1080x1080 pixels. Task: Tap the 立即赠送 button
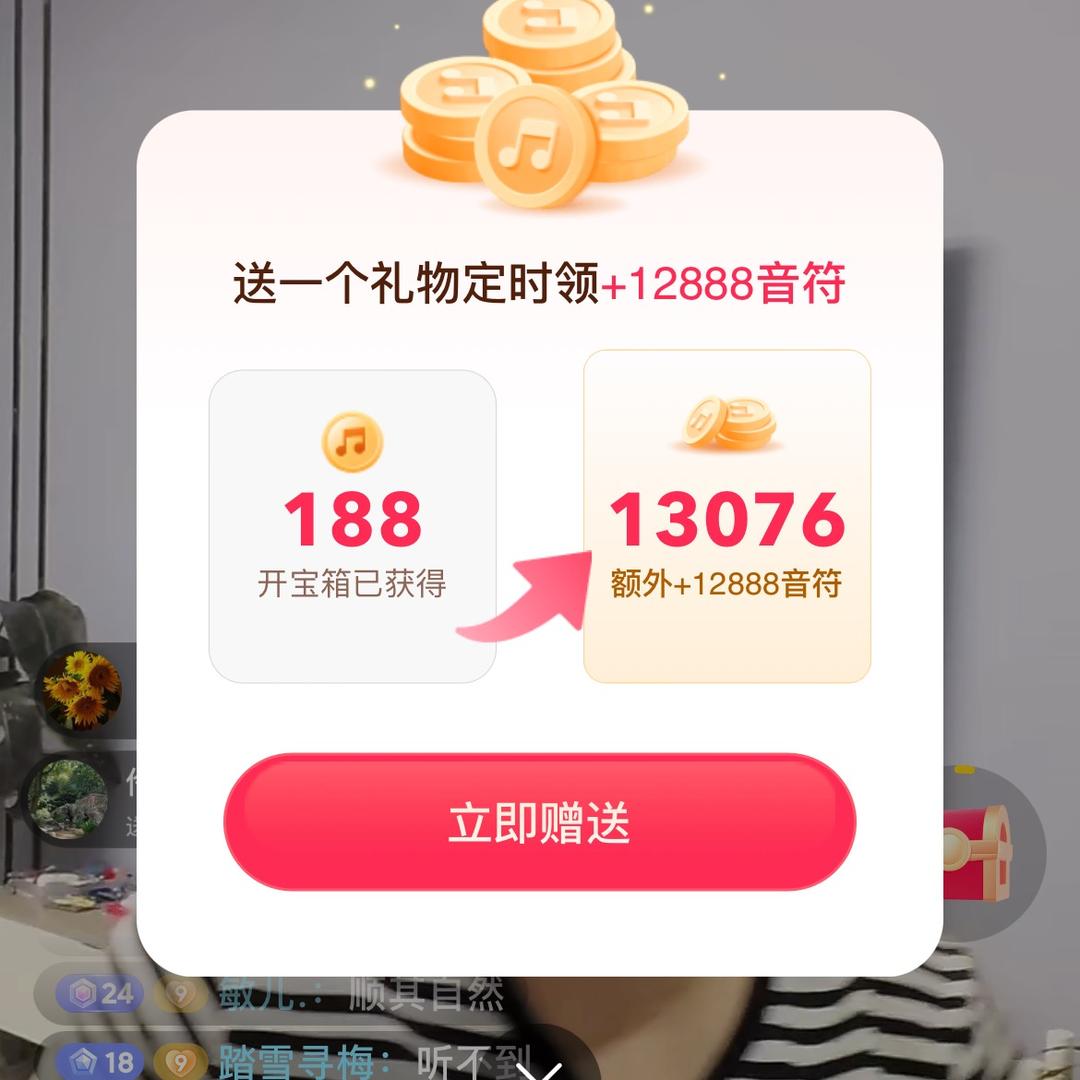(539, 822)
